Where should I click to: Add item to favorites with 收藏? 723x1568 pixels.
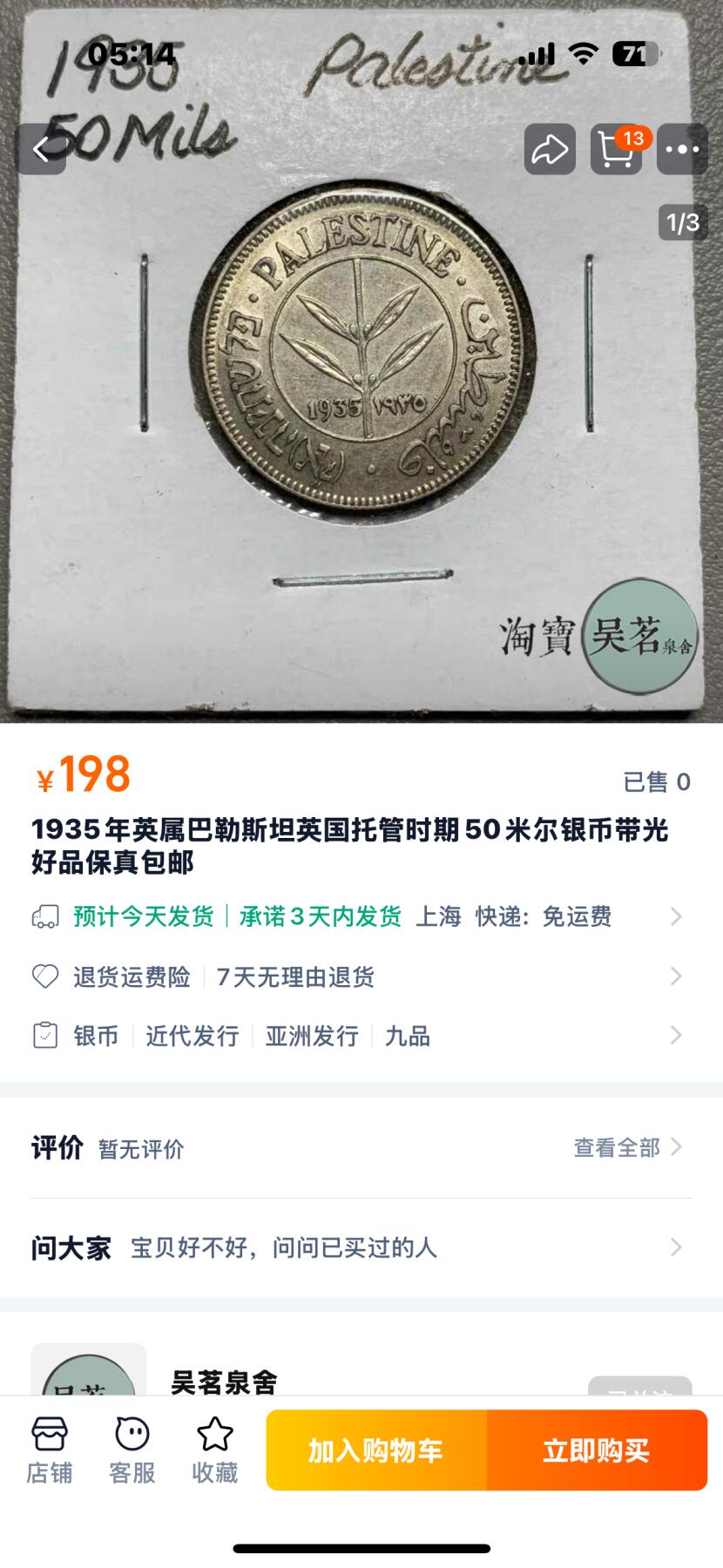click(215, 1450)
